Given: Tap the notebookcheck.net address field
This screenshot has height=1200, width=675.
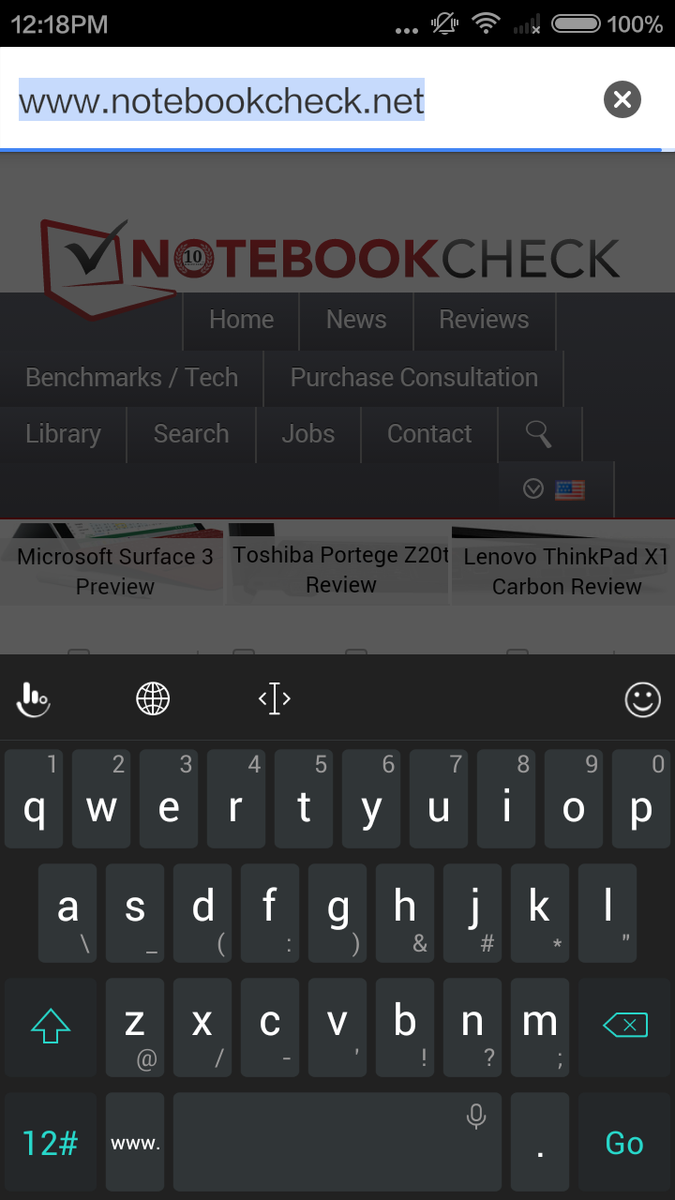Looking at the screenshot, I should pos(300,100).
